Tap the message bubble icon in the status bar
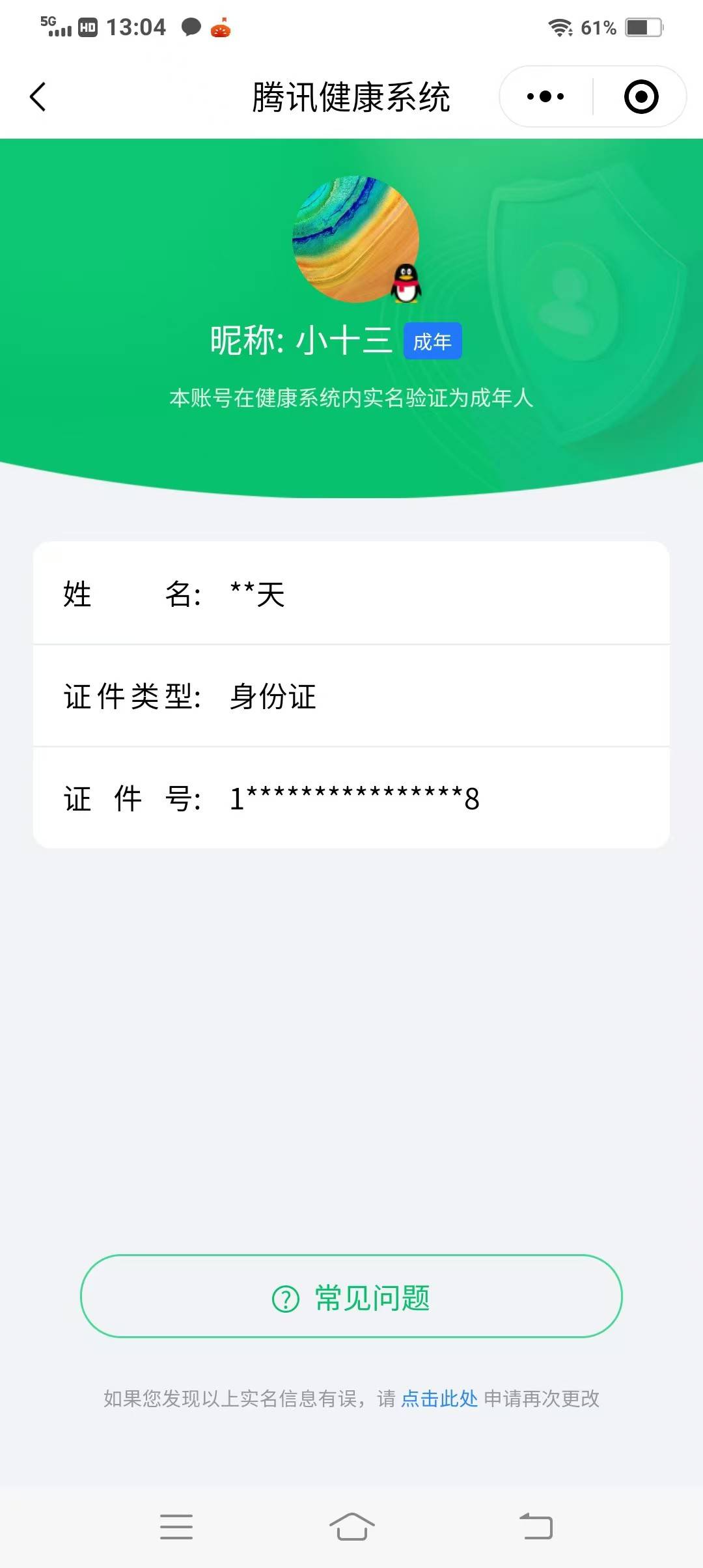 coord(189,27)
